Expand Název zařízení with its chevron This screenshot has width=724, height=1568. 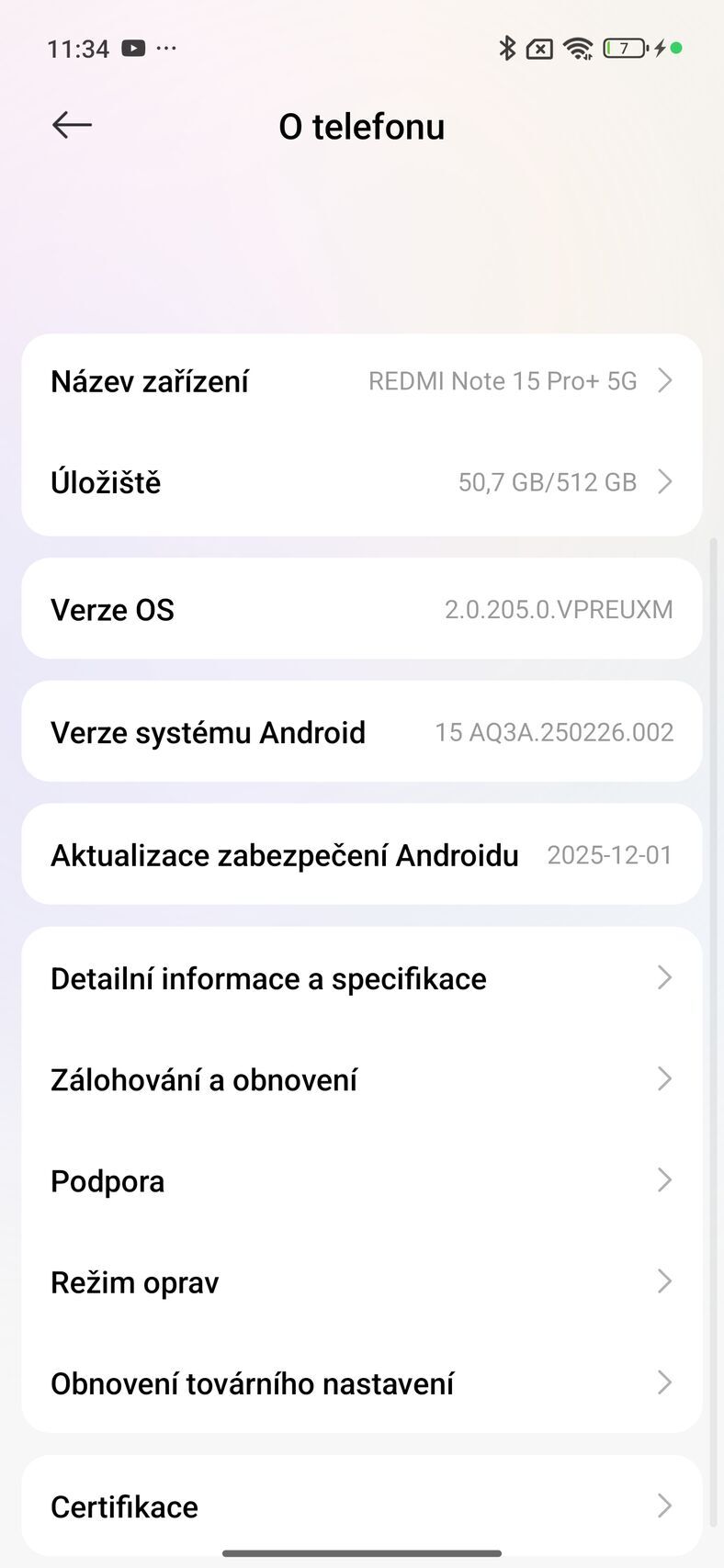pyautogui.click(x=665, y=380)
